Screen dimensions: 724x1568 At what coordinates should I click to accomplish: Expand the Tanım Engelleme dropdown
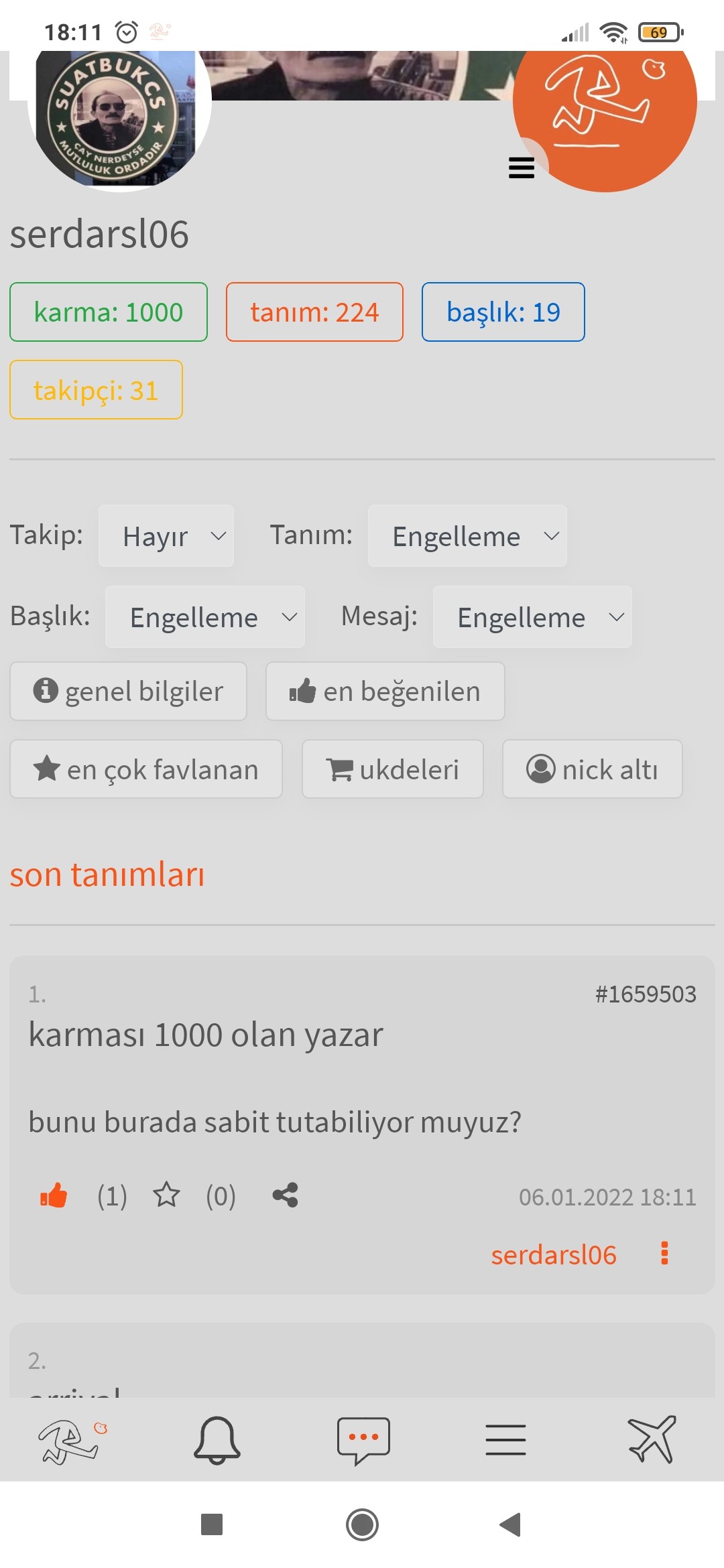(x=467, y=536)
